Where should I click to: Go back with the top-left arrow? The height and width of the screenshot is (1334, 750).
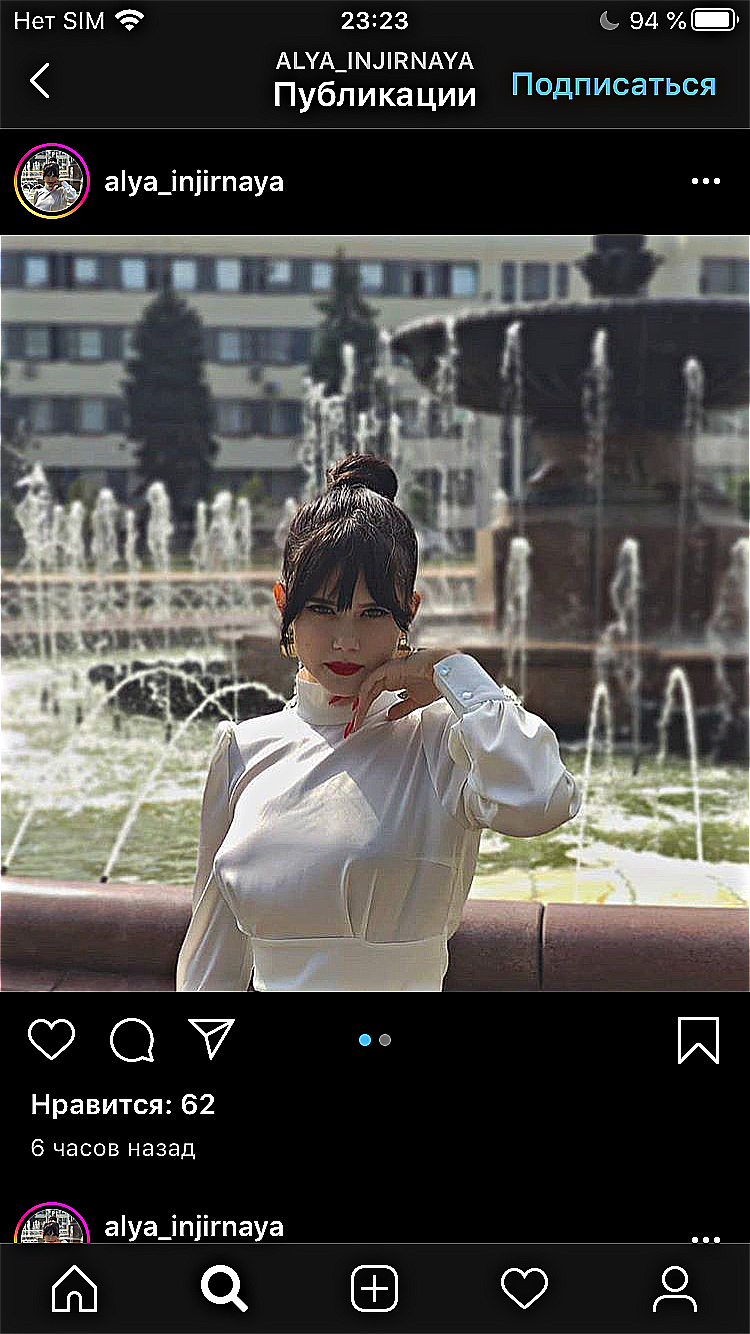pos(40,81)
